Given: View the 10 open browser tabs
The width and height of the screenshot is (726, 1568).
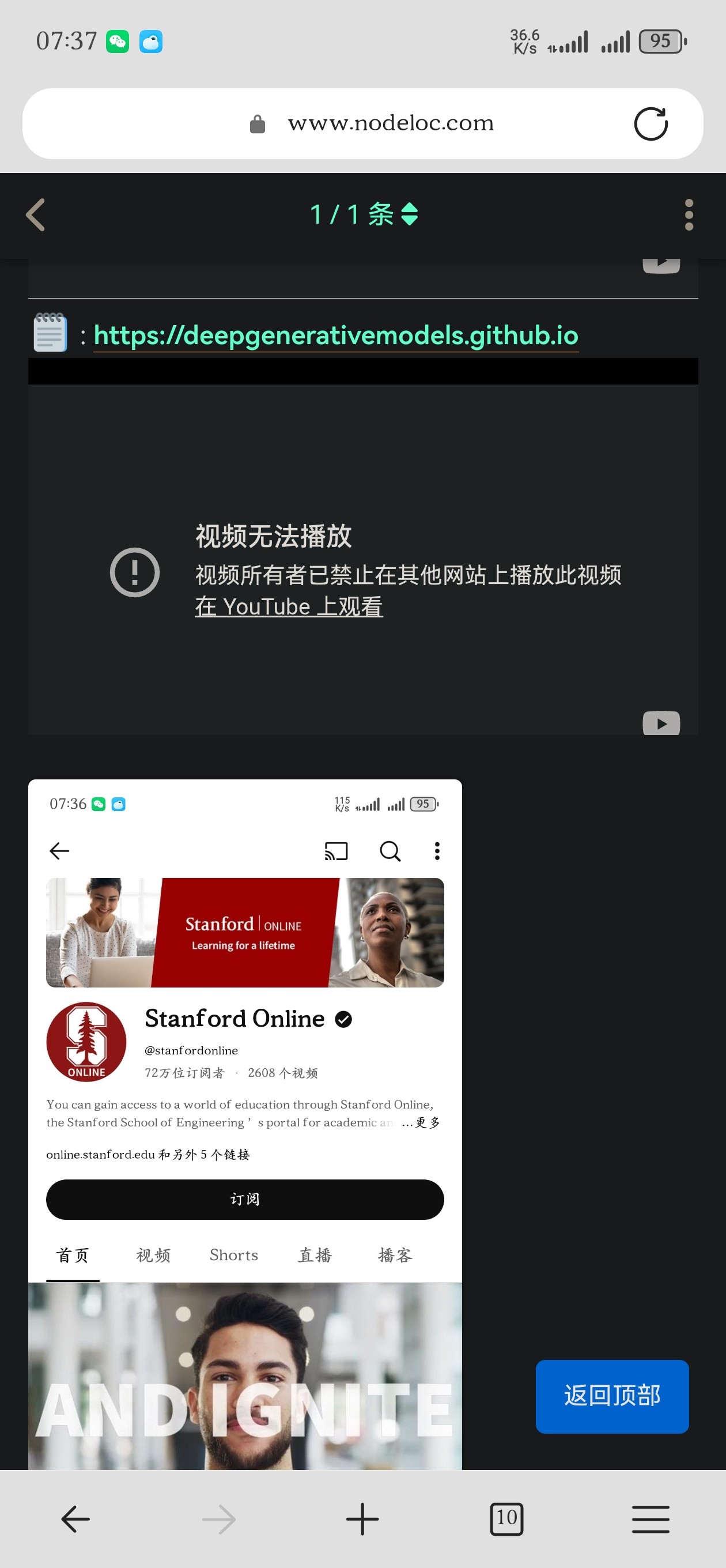Looking at the screenshot, I should [x=506, y=1518].
